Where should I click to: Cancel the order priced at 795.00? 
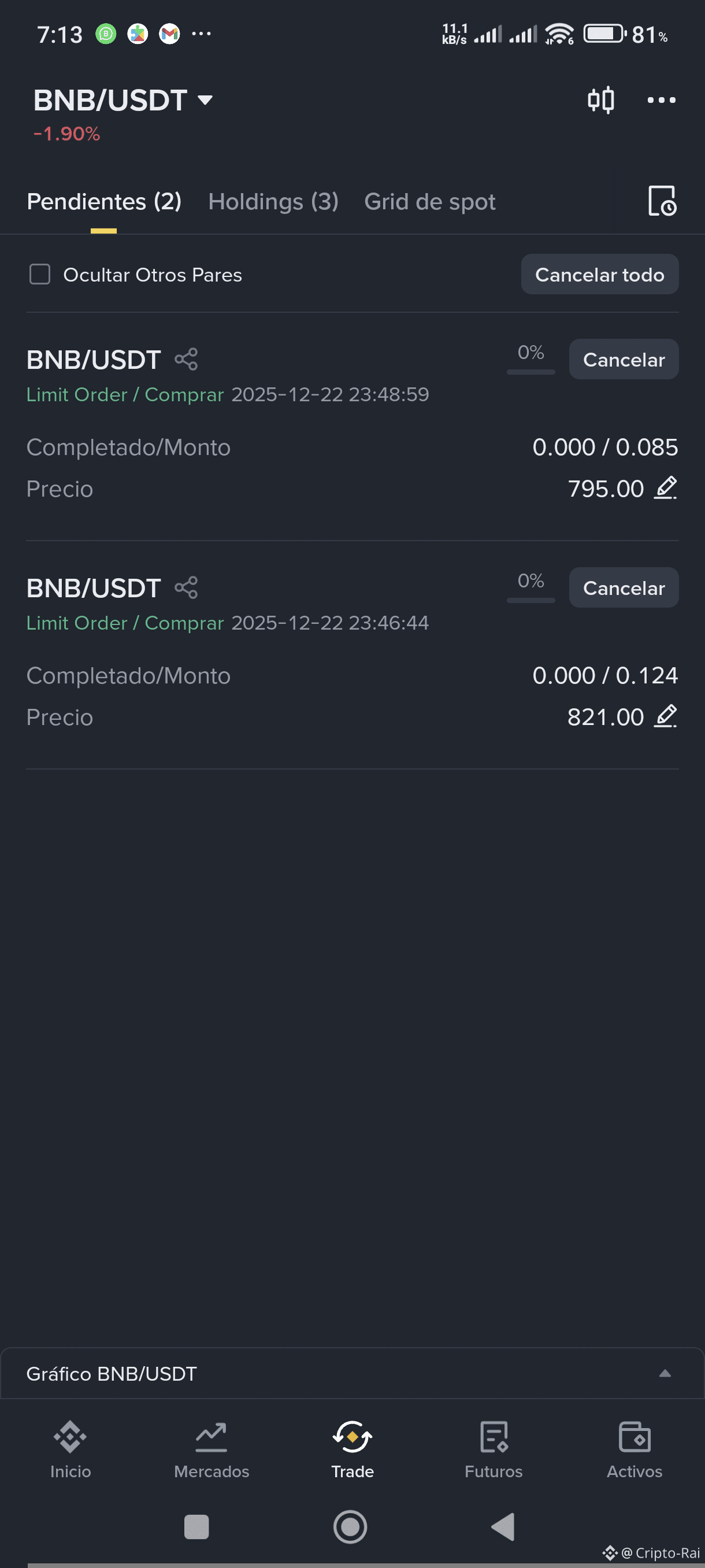pos(623,360)
